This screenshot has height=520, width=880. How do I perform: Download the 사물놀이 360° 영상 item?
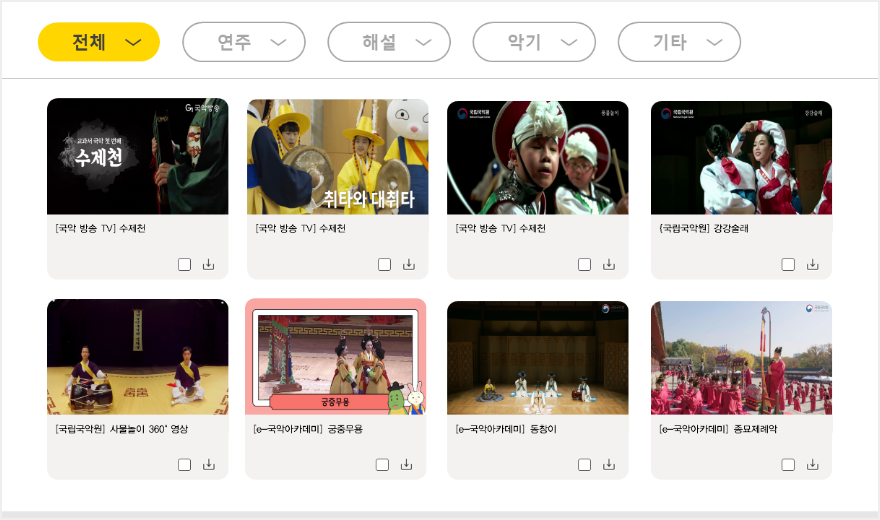pos(209,465)
